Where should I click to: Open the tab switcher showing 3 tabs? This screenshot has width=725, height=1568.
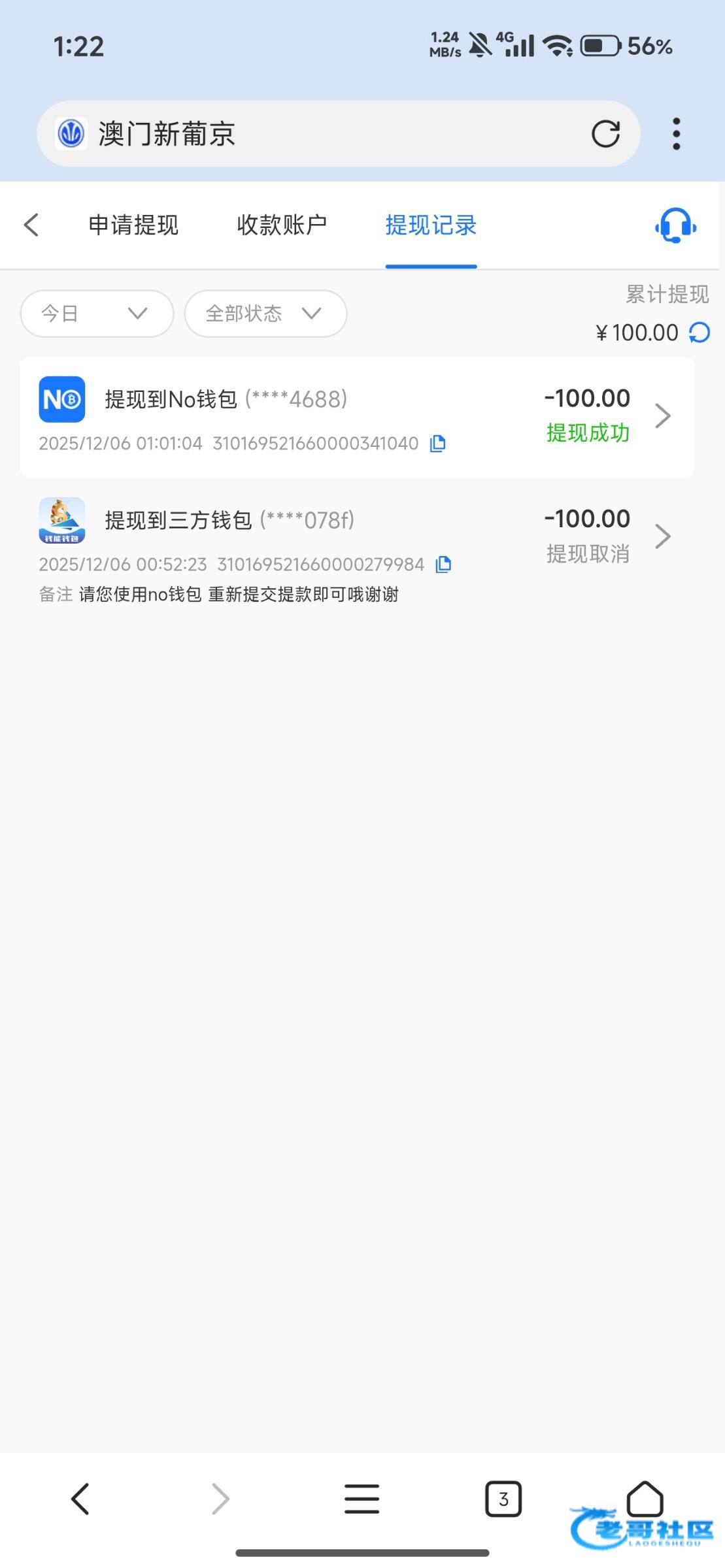[503, 1498]
